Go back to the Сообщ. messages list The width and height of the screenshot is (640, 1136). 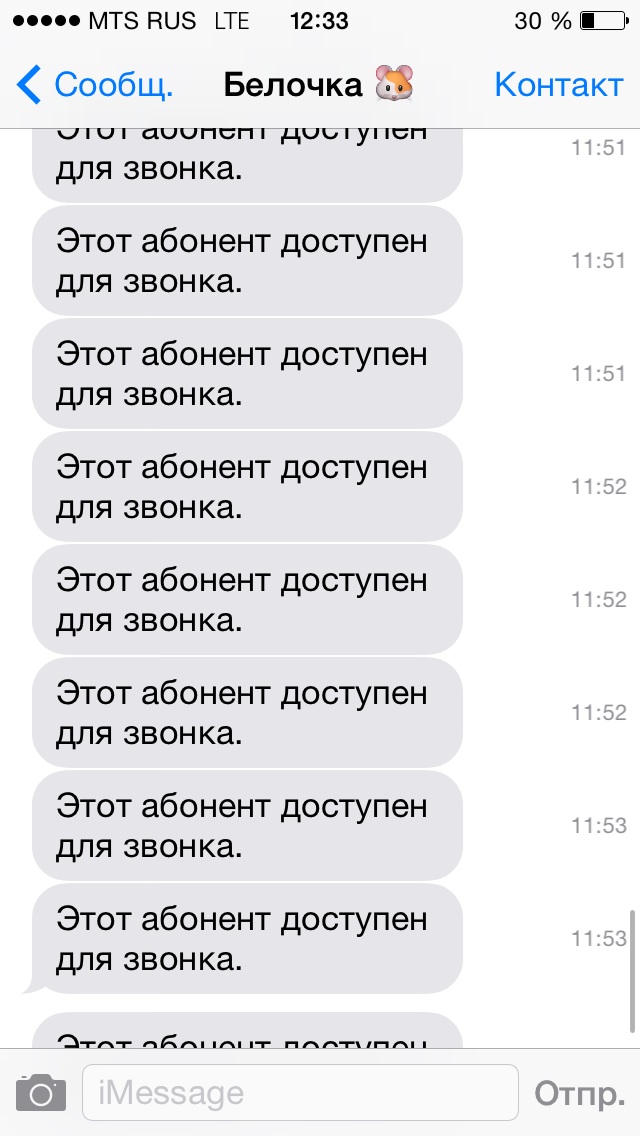click(x=95, y=85)
